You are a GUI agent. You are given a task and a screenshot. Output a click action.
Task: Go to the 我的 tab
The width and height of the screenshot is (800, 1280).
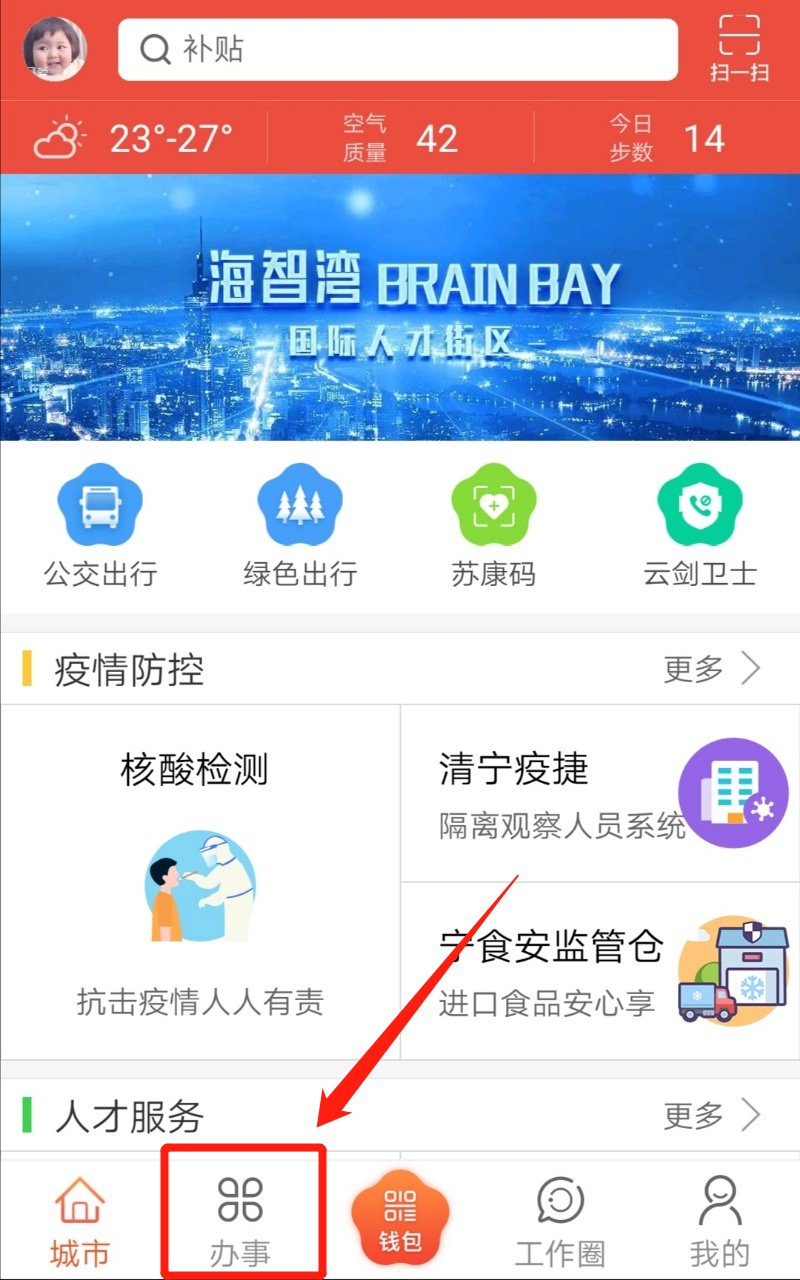click(720, 1221)
